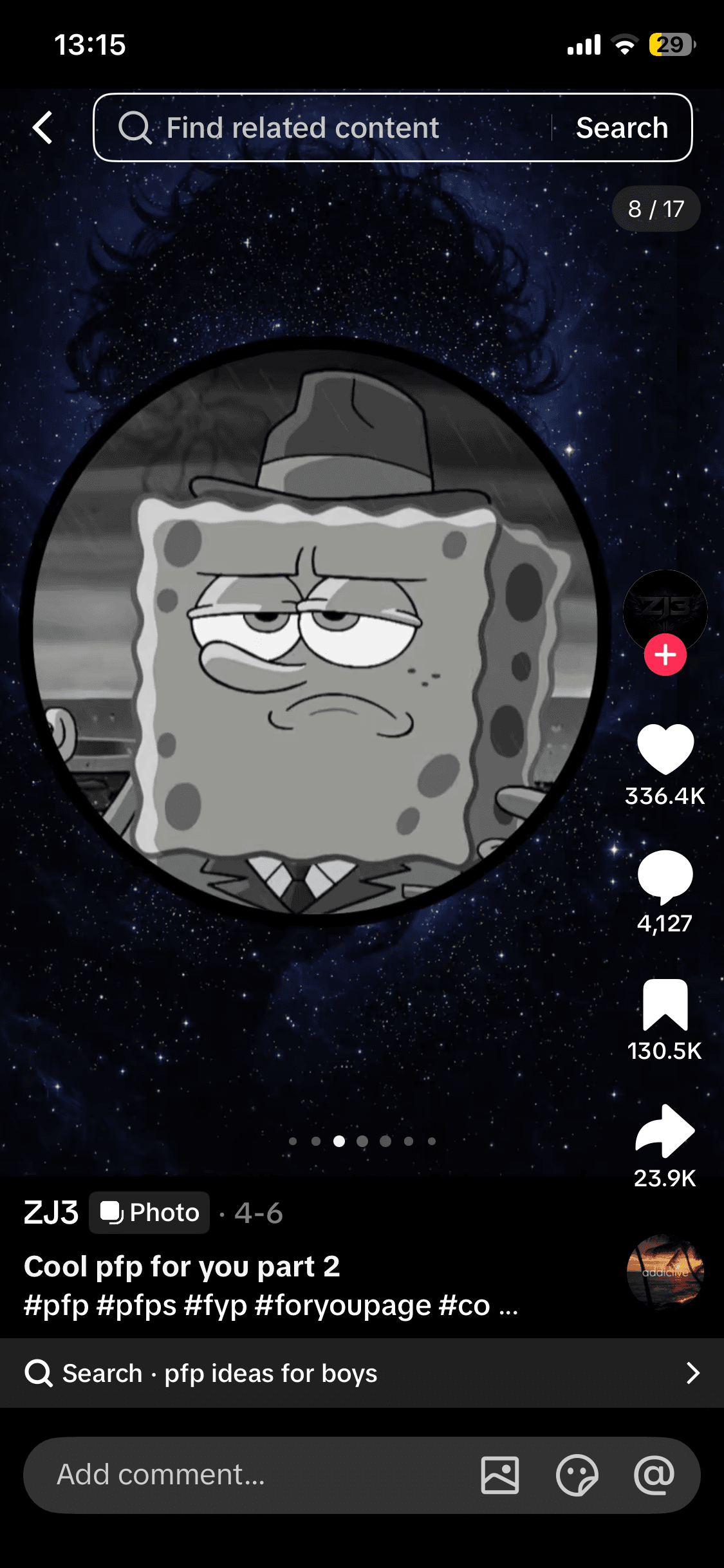Open the sound disc thumbnail
The height and width of the screenshot is (1568, 724).
665,1272
